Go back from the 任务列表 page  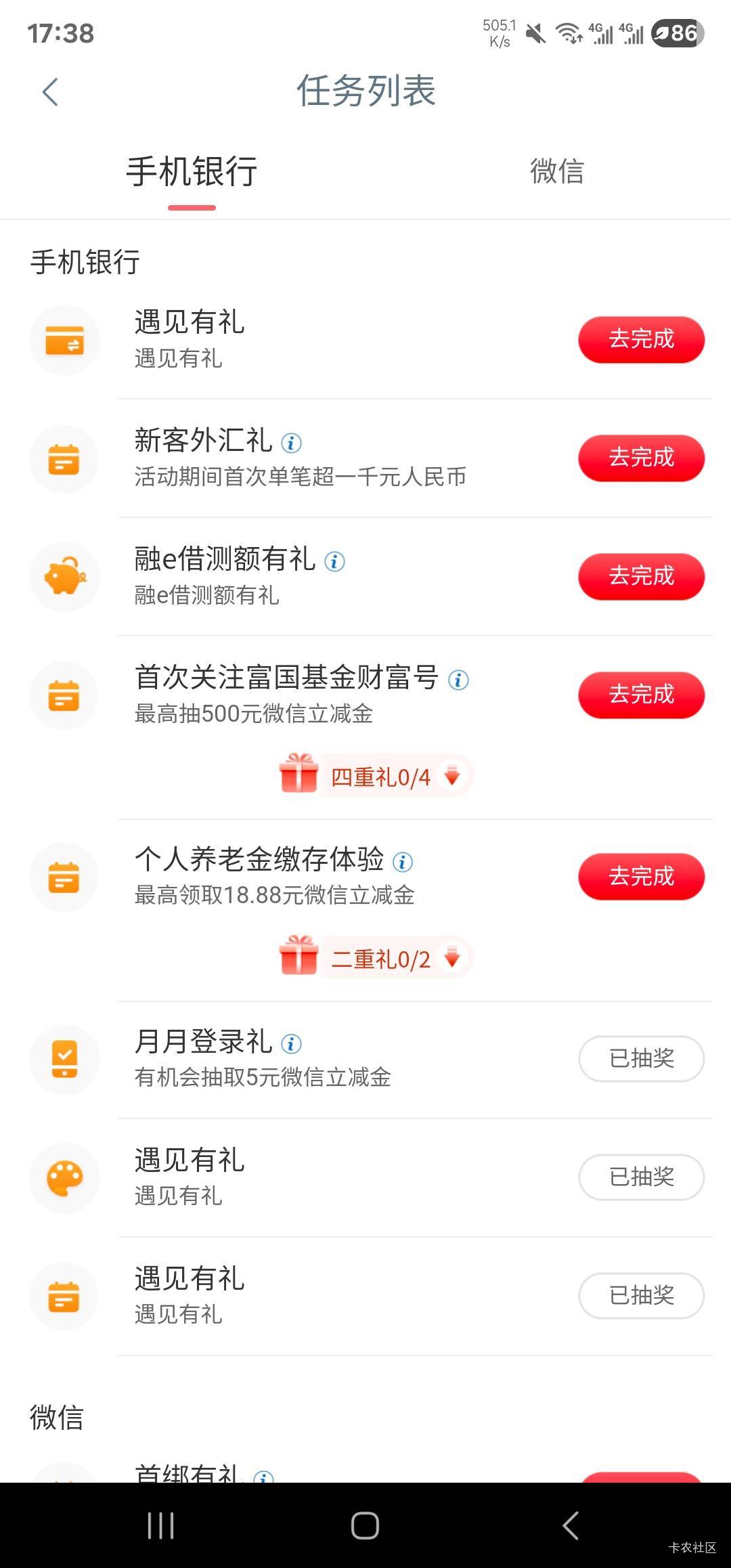coord(50,92)
